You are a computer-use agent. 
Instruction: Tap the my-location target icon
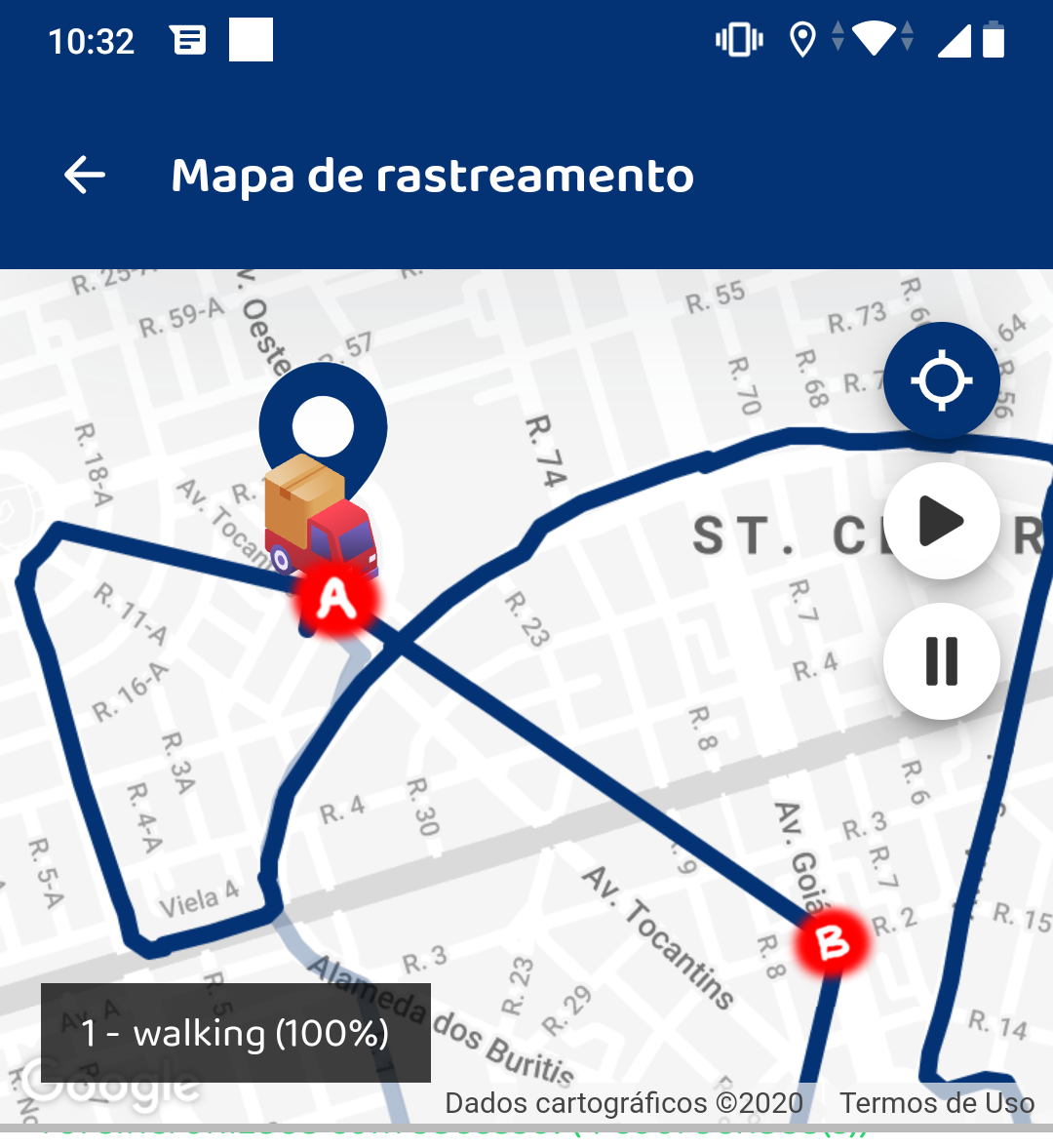pyautogui.click(x=940, y=380)
